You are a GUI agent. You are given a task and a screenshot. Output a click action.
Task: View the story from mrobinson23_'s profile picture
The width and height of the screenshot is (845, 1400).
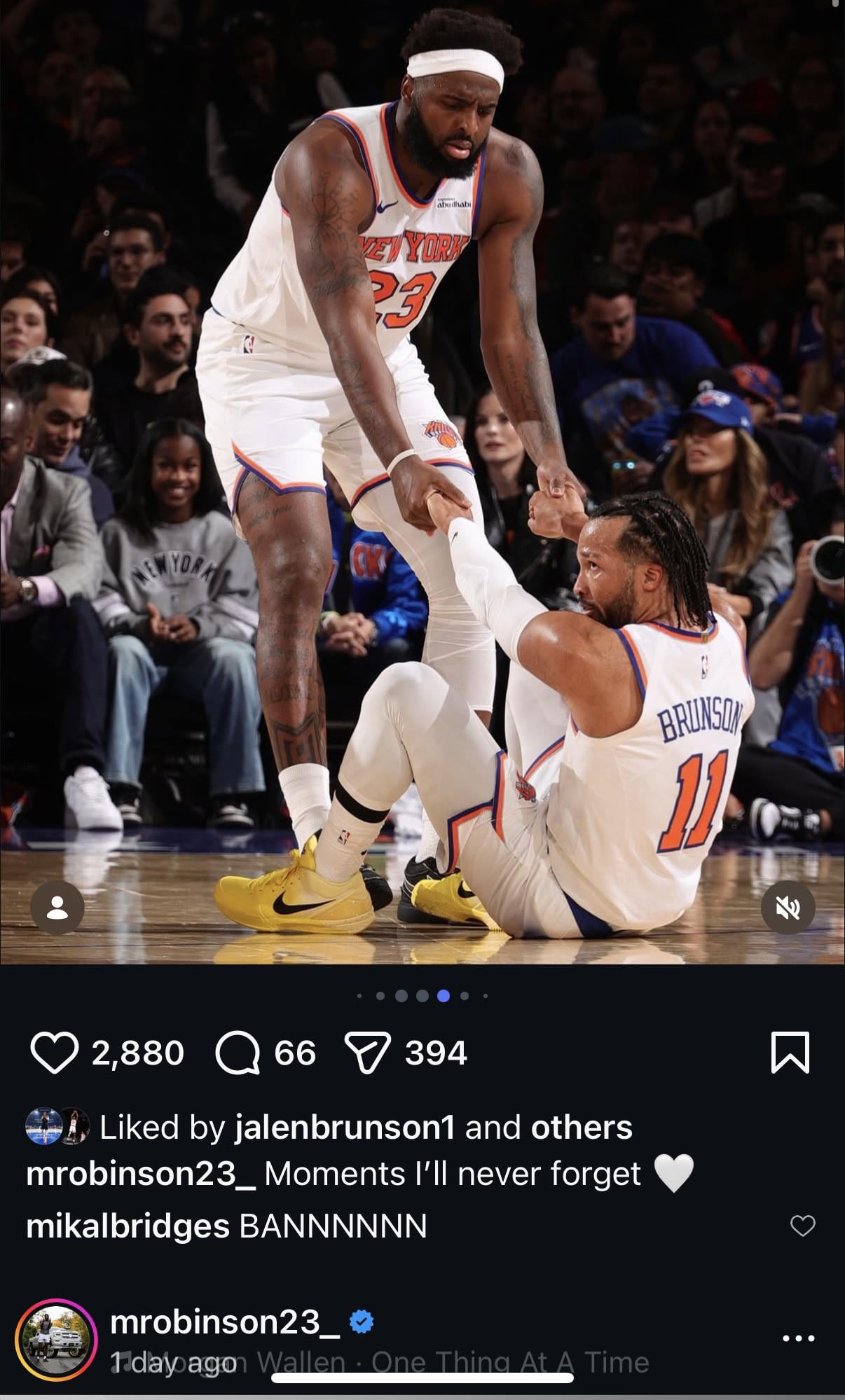(x=57, y=1340)
